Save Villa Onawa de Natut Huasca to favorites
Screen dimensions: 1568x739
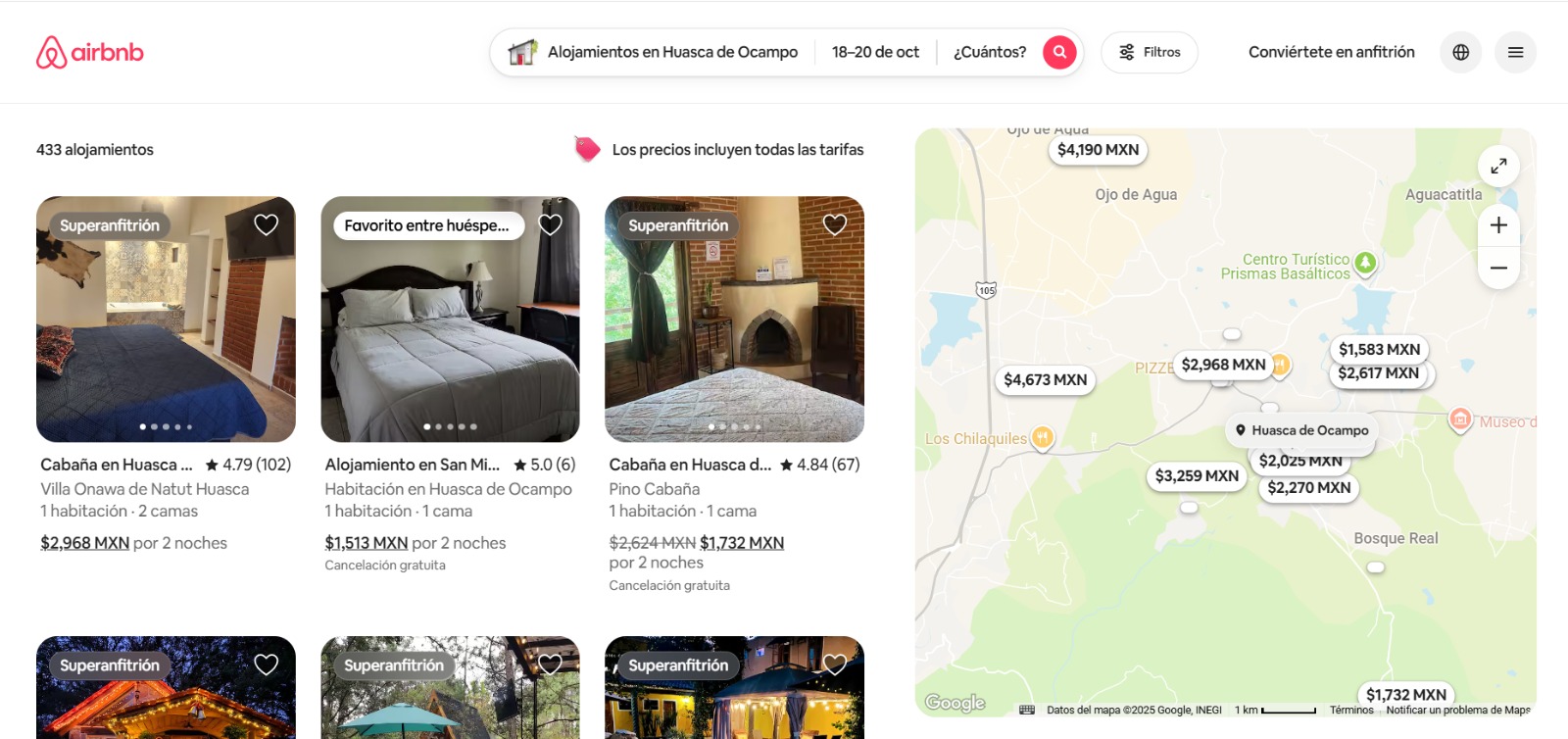267,224
